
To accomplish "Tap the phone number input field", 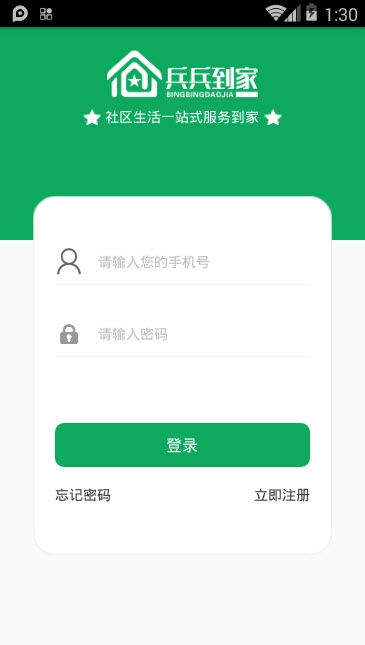I will coord(204,262).
